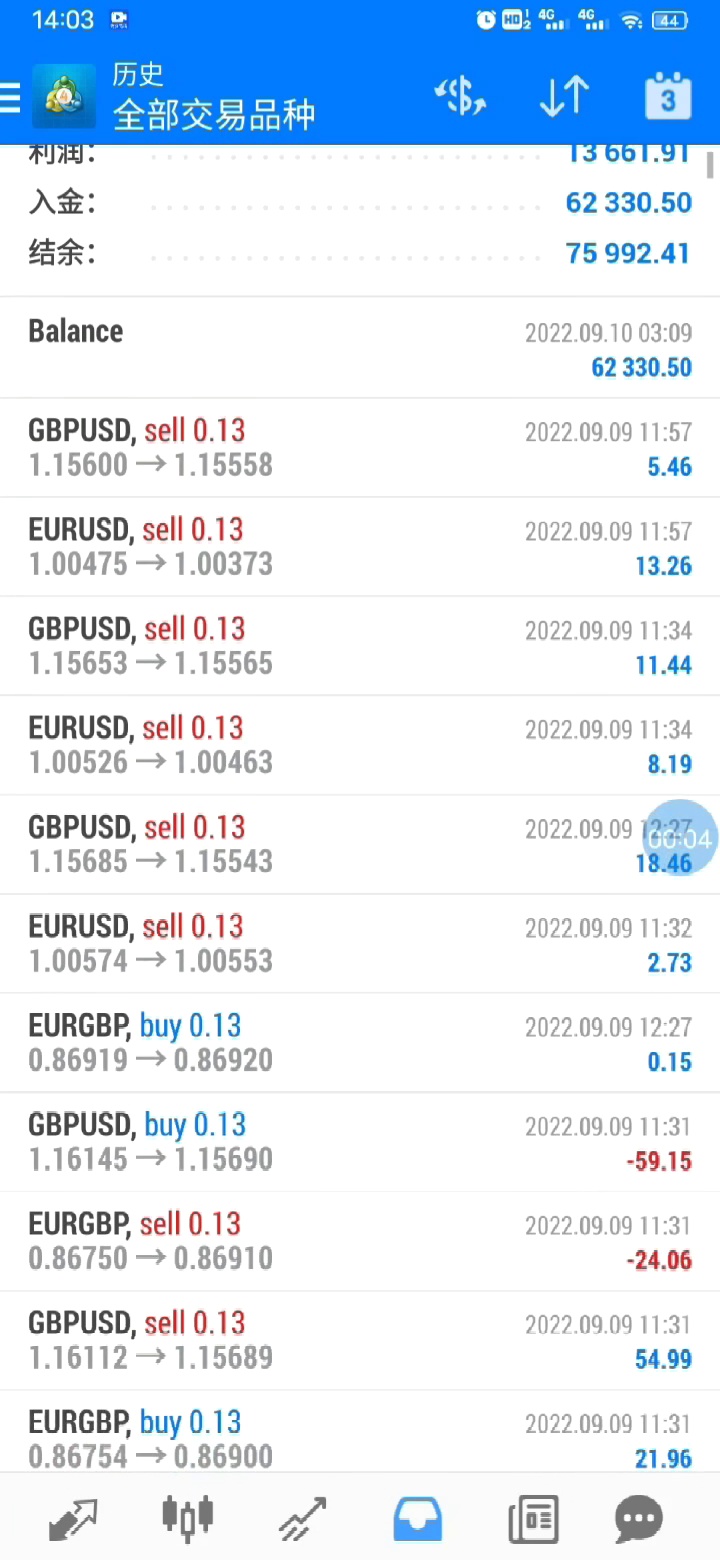Switch to the candlestick Chart tab

click(x=188, y=1519)
